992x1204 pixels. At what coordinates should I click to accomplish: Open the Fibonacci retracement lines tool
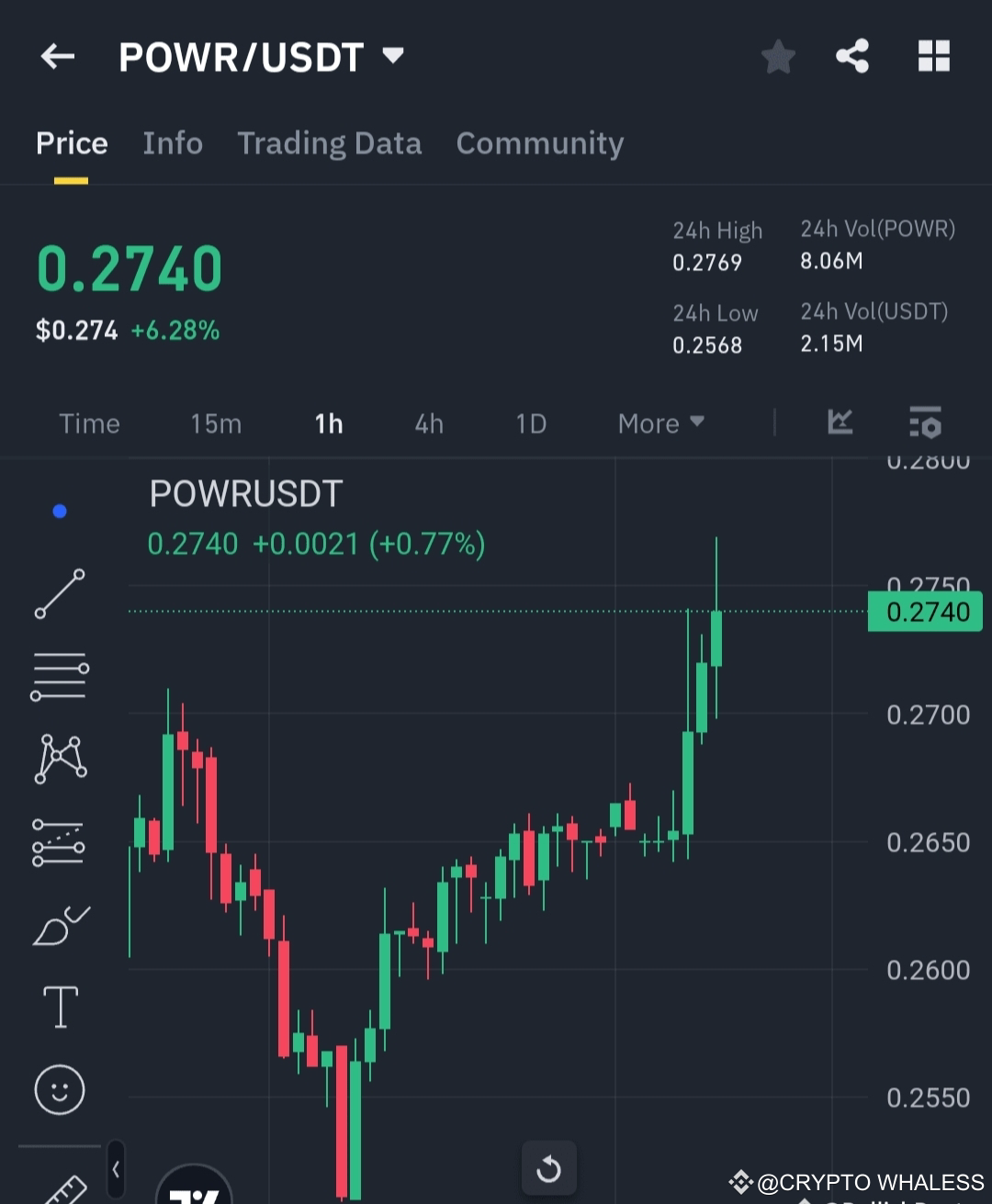(59, 677)
